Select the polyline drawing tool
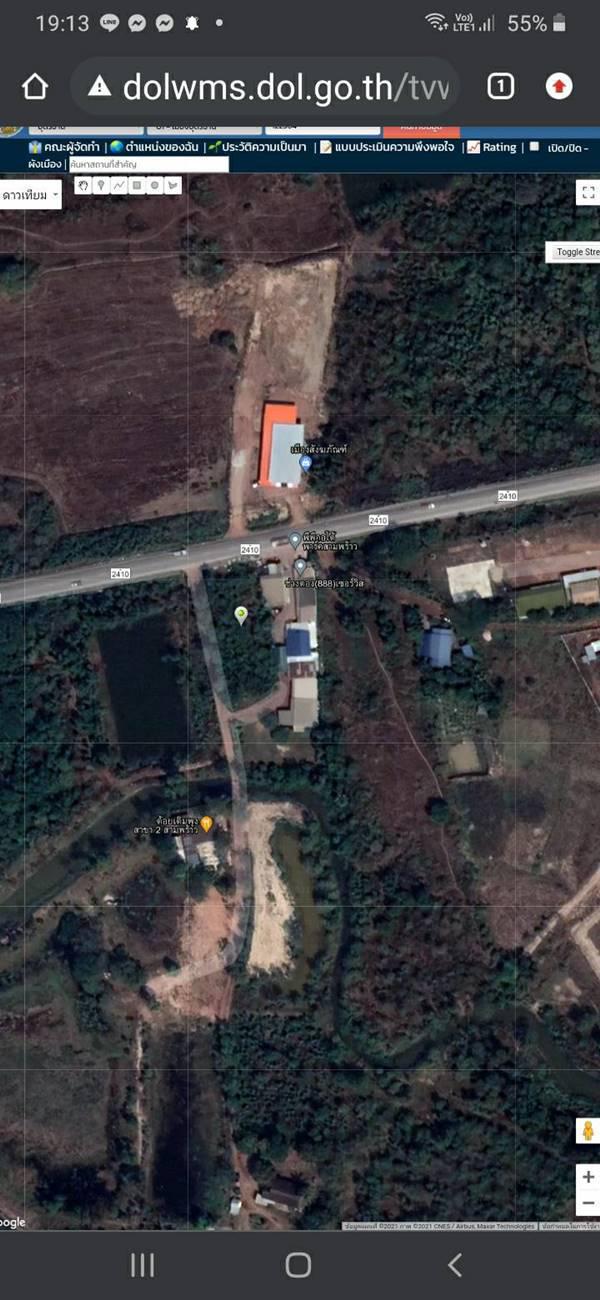The width and height of the screenshot is (600, 1300). point(119,185)
